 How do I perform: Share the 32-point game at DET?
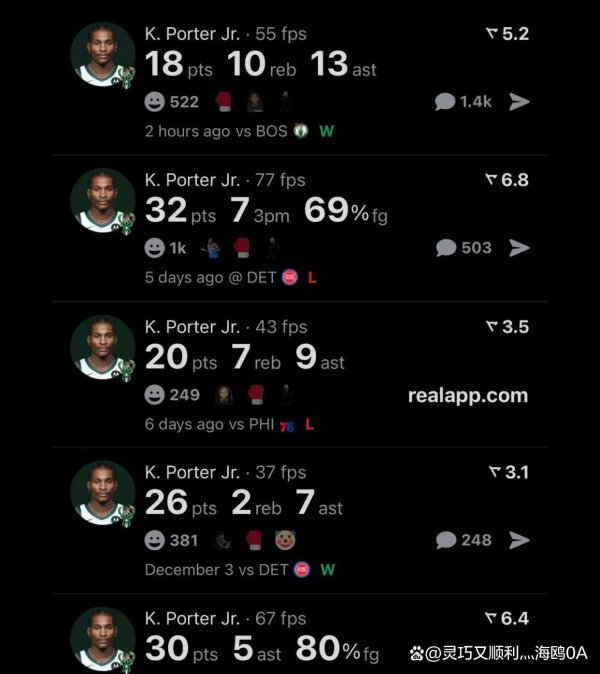[x=519, y=248]
